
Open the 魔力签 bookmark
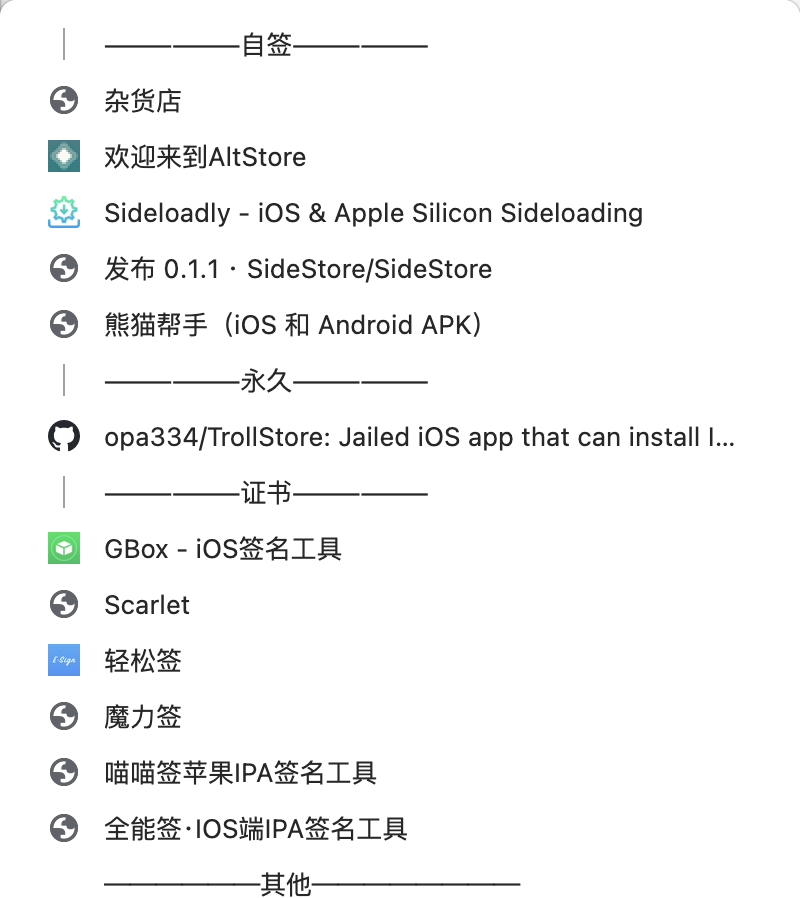tap(143, 717)
